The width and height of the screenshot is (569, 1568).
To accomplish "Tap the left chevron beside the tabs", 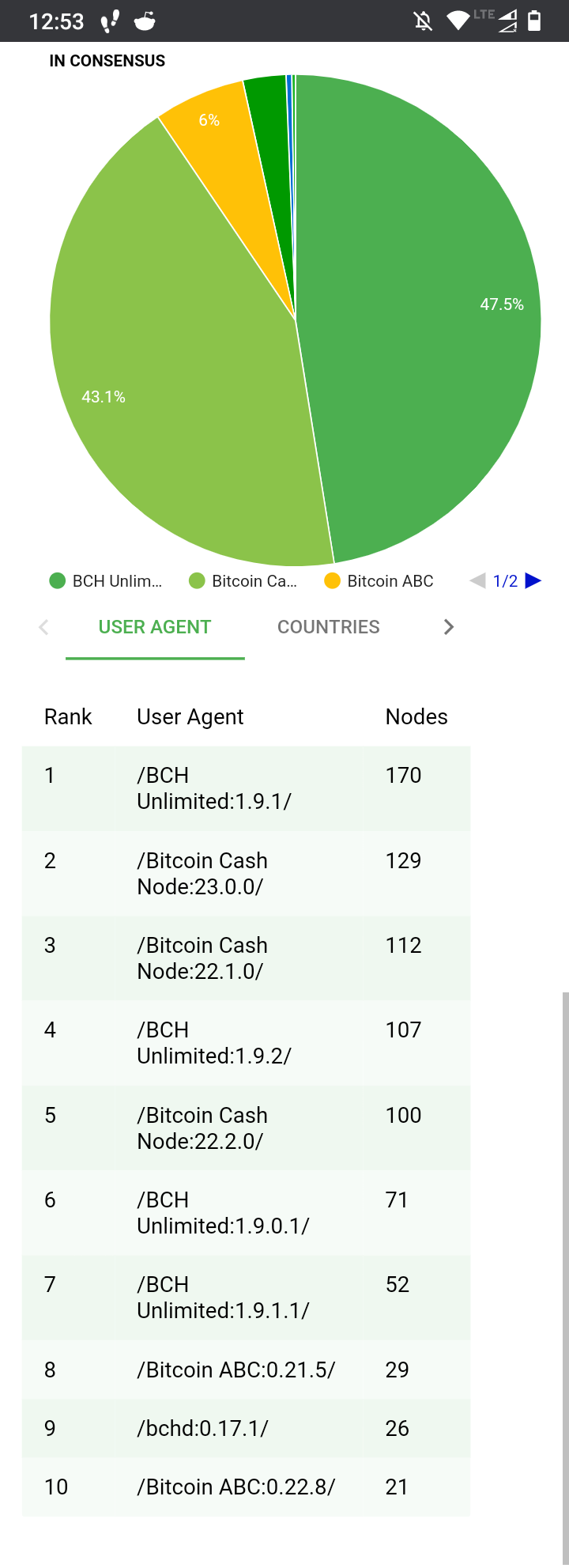I will pos(43,627).
